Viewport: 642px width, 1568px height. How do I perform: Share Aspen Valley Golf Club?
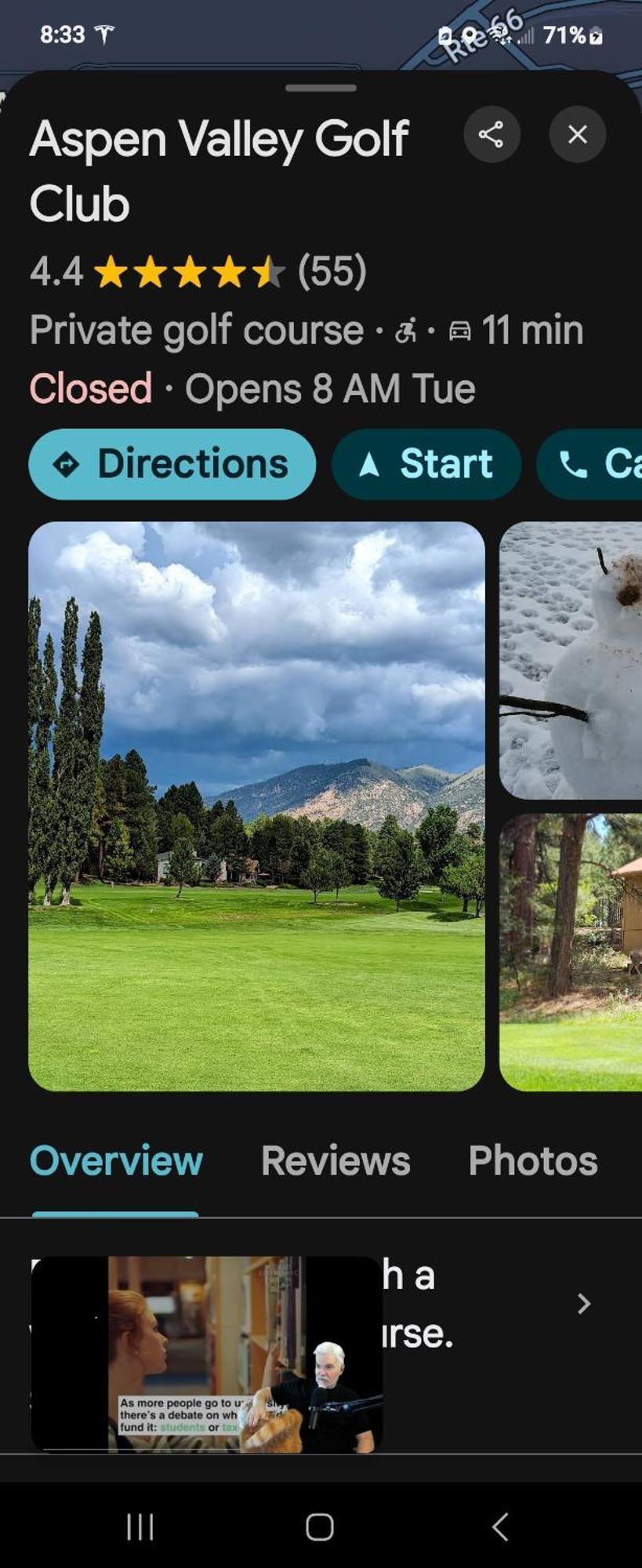coord(491,135)
